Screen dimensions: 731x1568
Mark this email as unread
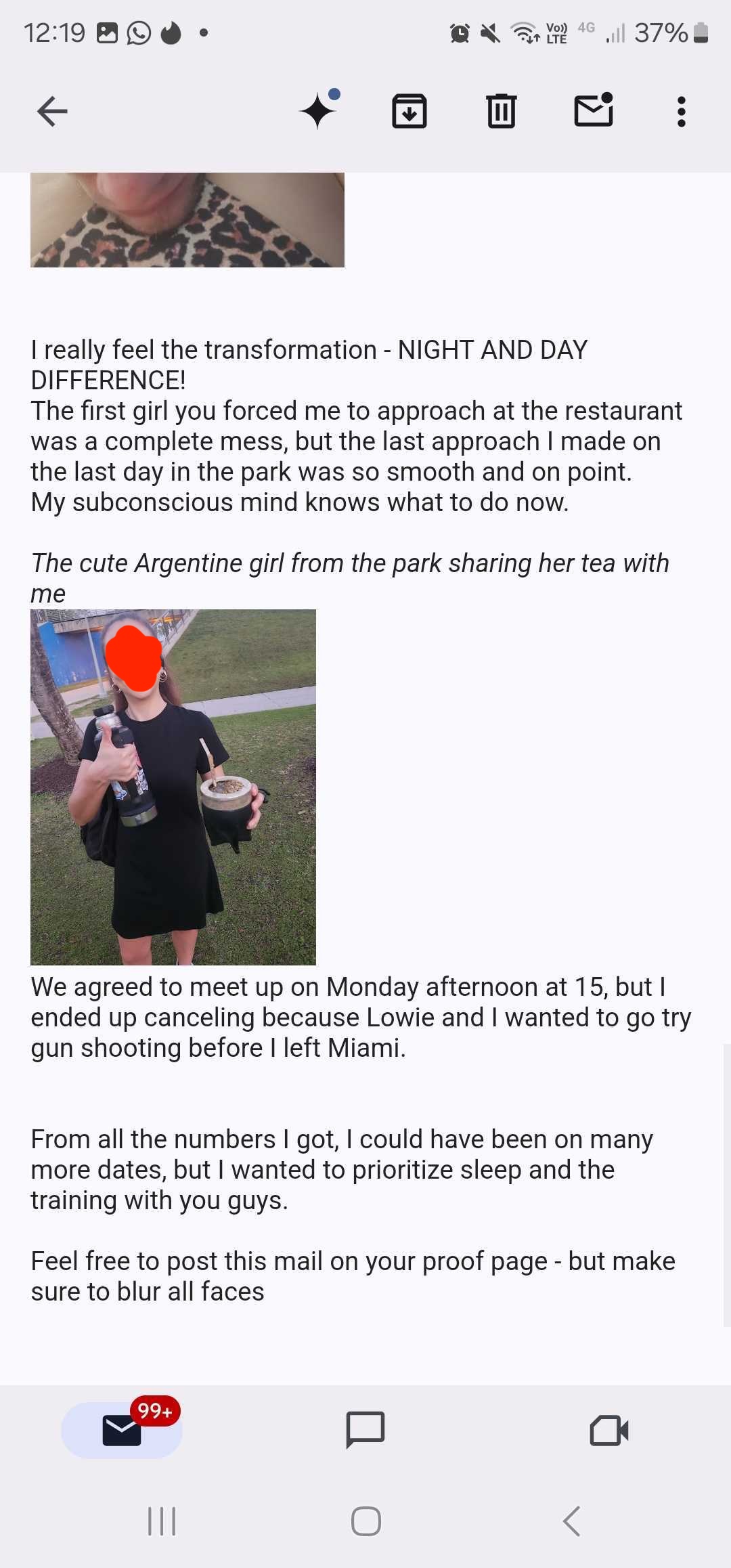click(594, 110)
